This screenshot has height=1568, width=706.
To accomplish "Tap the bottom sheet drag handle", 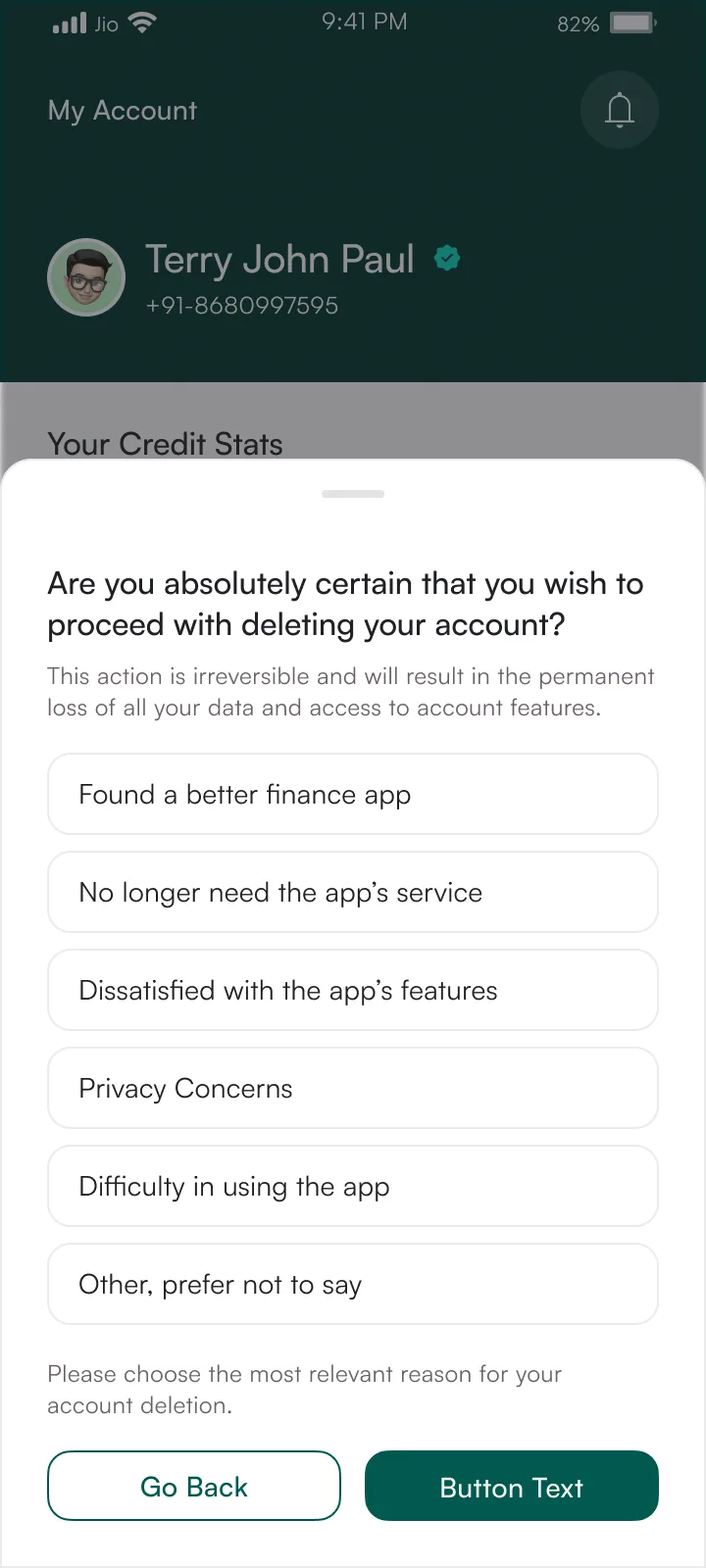I will [353, 494].
